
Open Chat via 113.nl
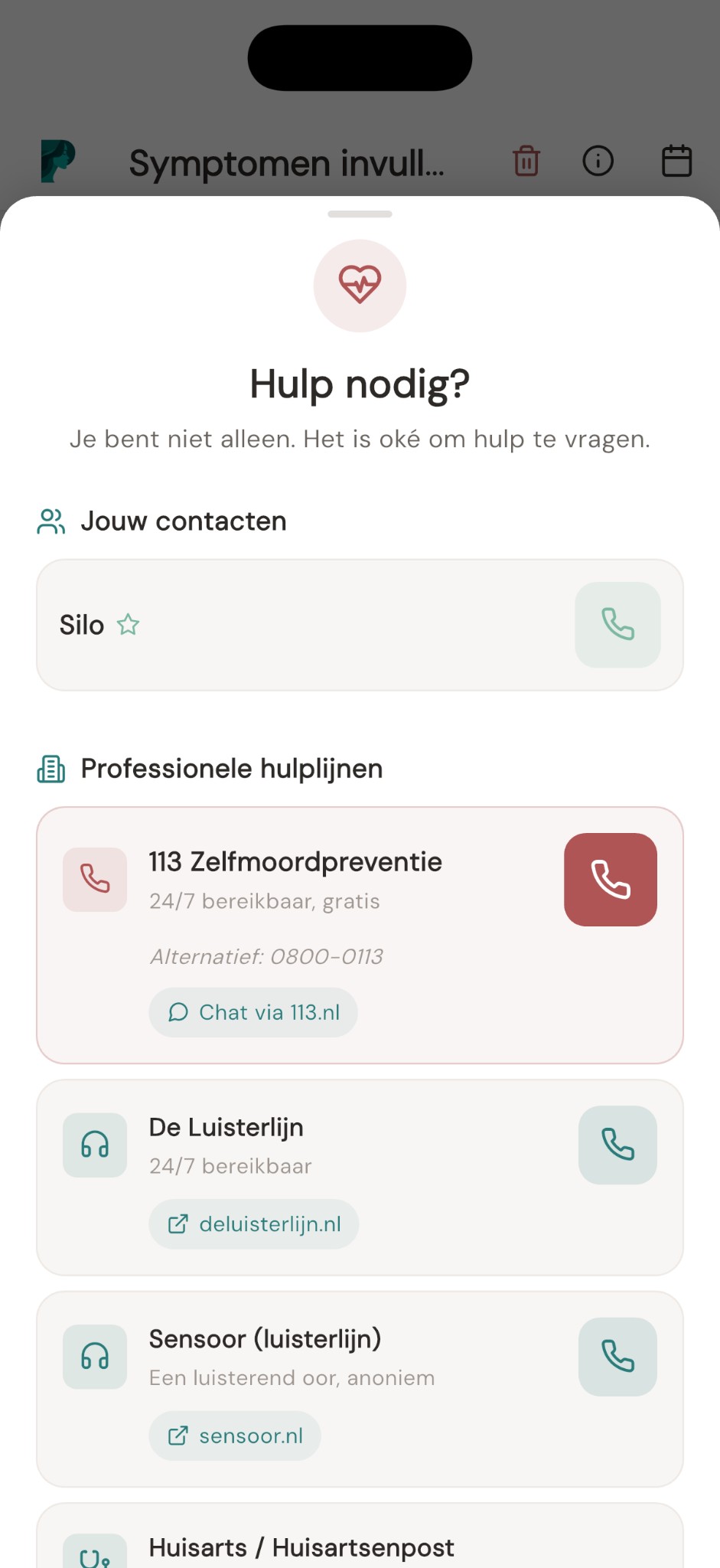[x=252, y=1012]
